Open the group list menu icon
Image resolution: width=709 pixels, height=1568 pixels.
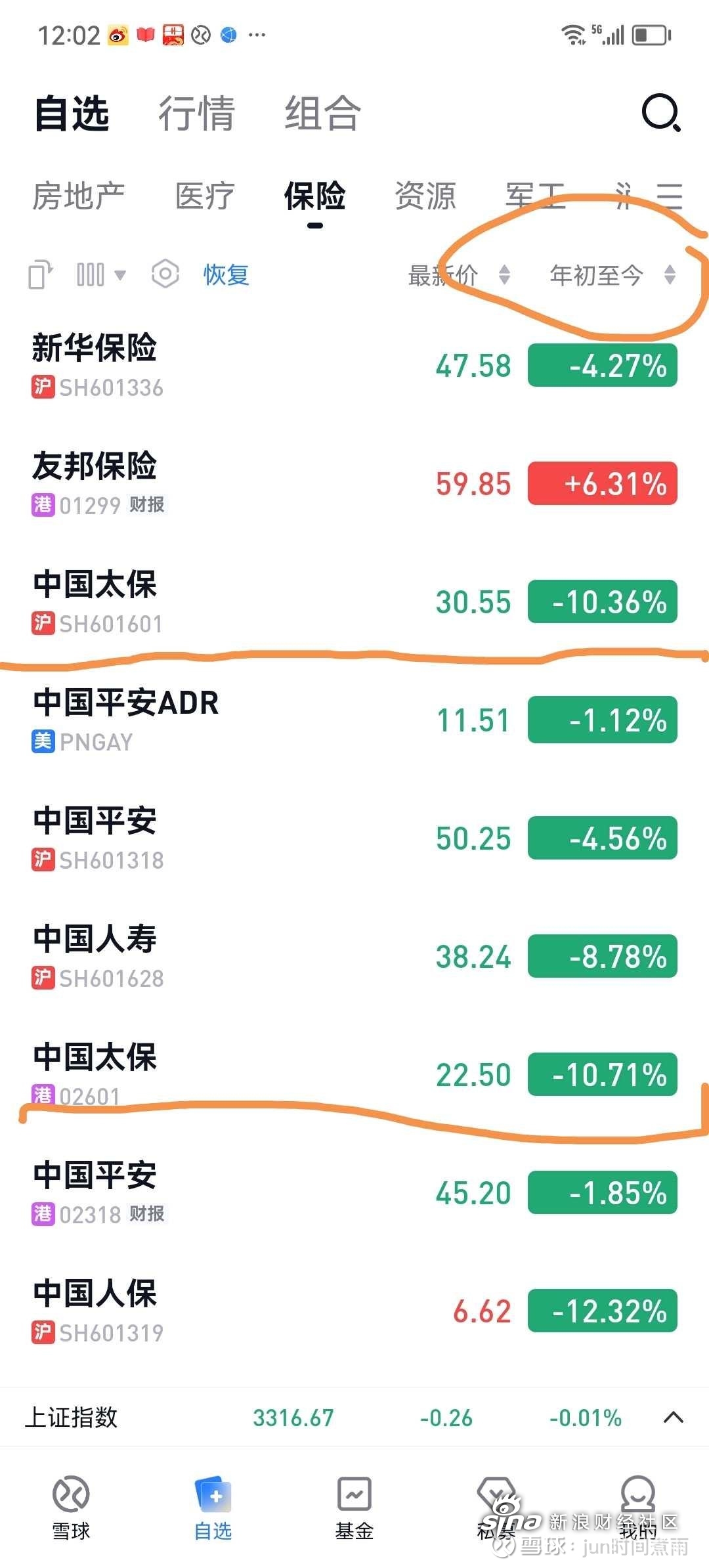(x=670, y=196)
